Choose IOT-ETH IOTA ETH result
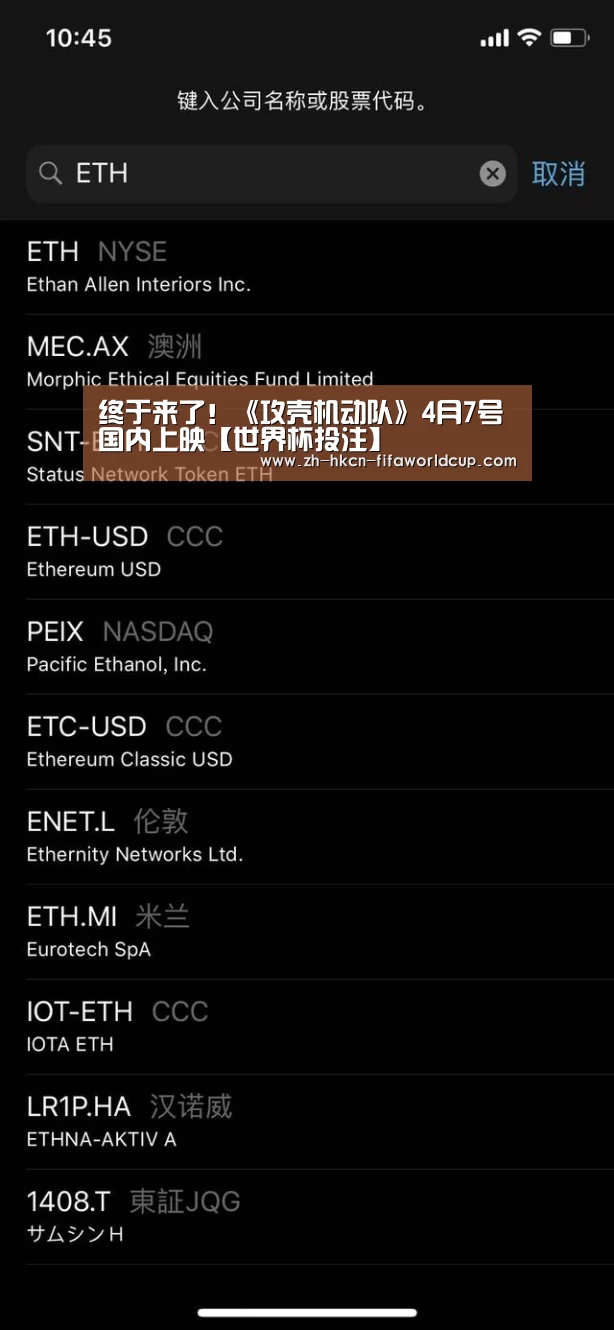 pos(307,1027)
